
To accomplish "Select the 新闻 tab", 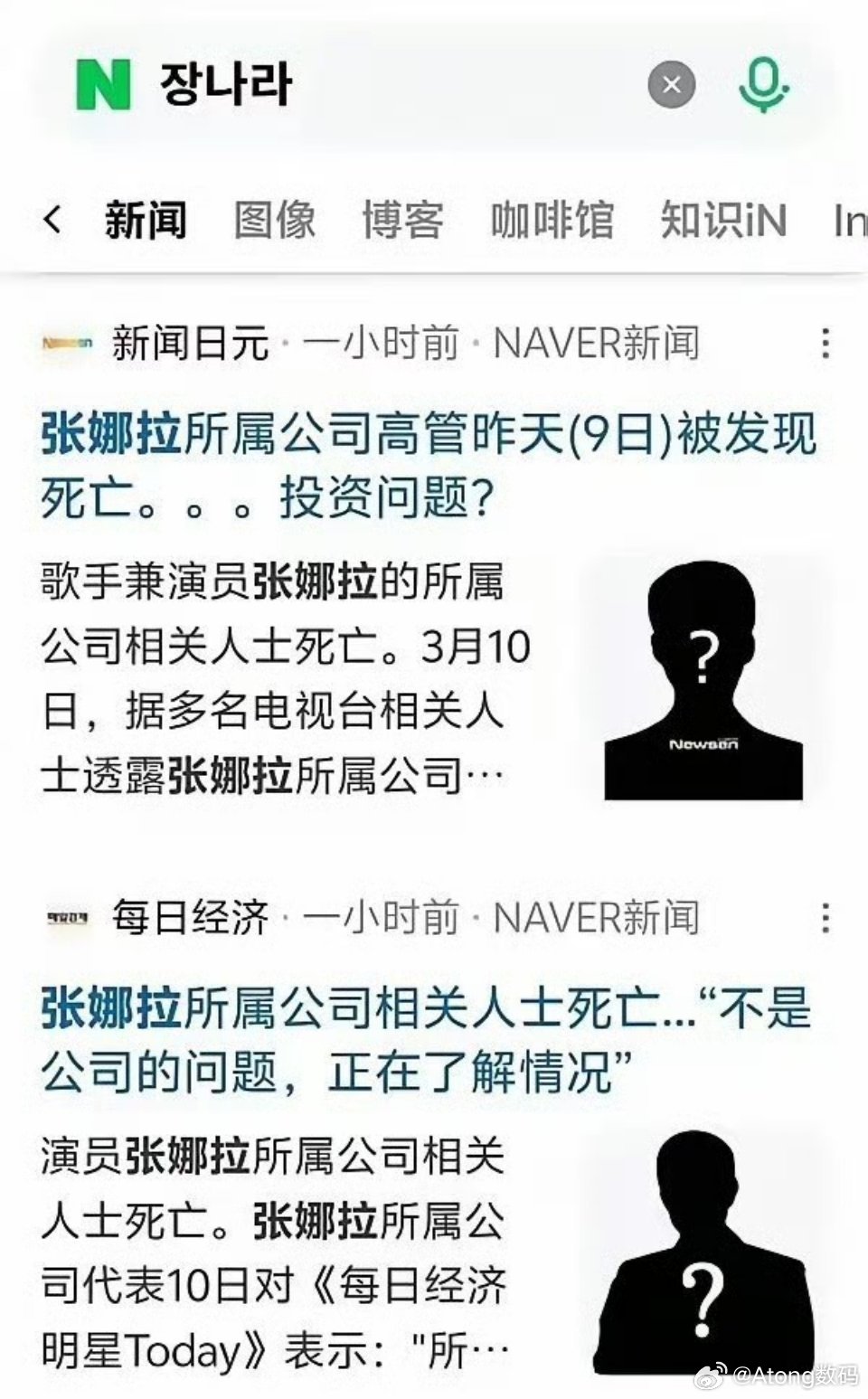I will coord(147,219).
